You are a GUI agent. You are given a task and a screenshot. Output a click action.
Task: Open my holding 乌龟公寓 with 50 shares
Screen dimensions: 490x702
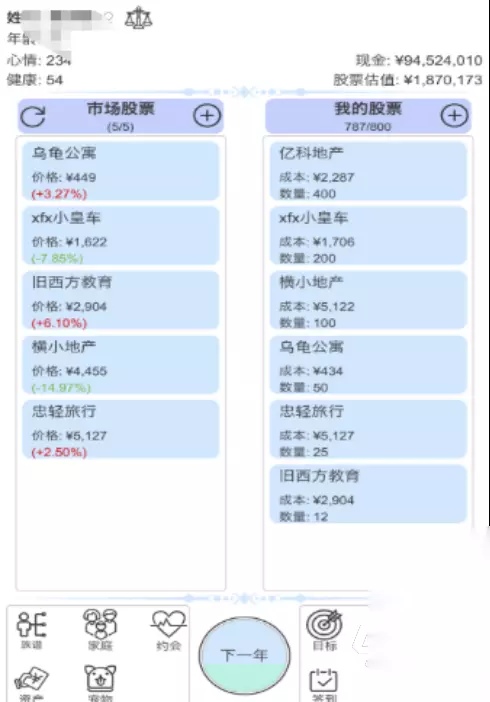[368, 364]
